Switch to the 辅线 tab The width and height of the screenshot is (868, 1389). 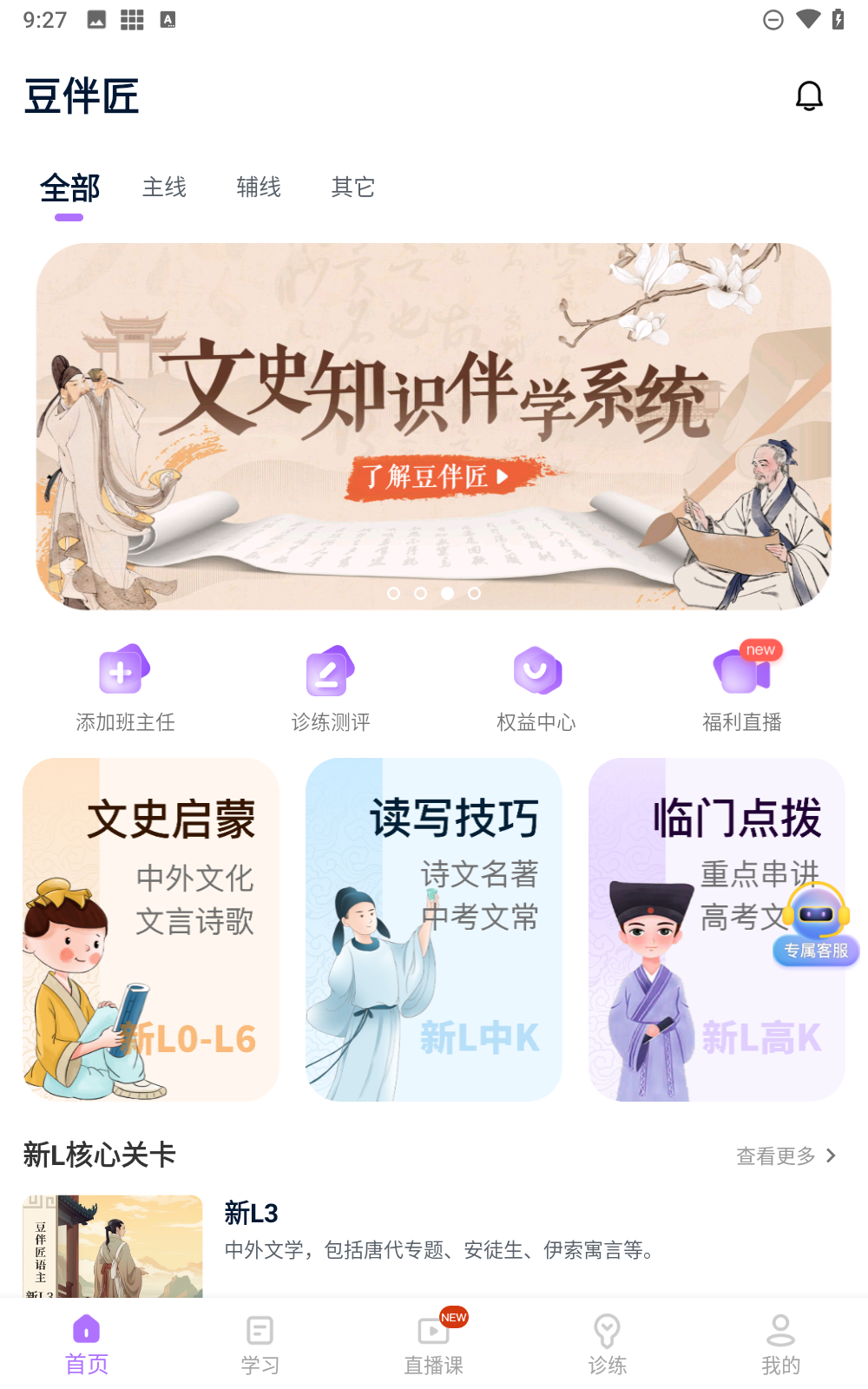[x=259, y=188]
